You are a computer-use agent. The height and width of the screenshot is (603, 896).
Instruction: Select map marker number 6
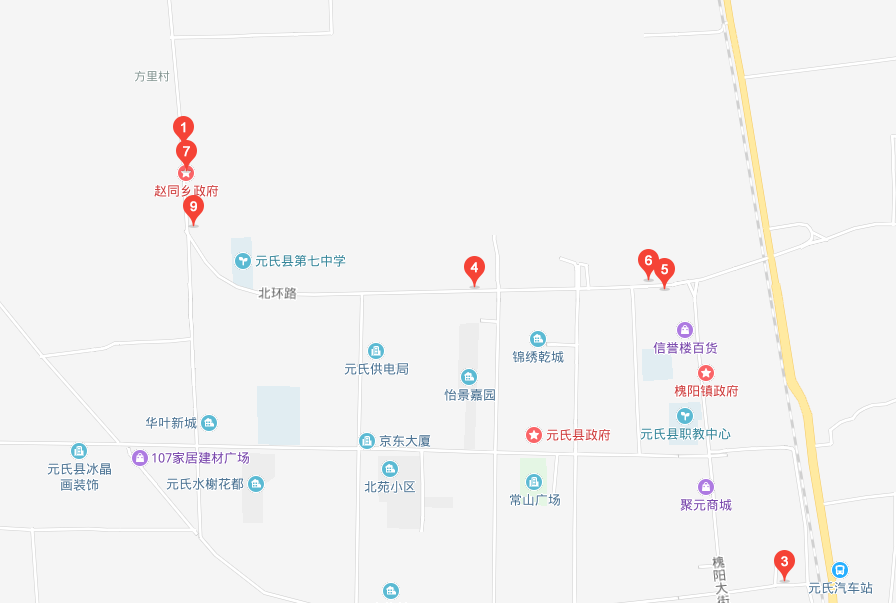point(648,262)
